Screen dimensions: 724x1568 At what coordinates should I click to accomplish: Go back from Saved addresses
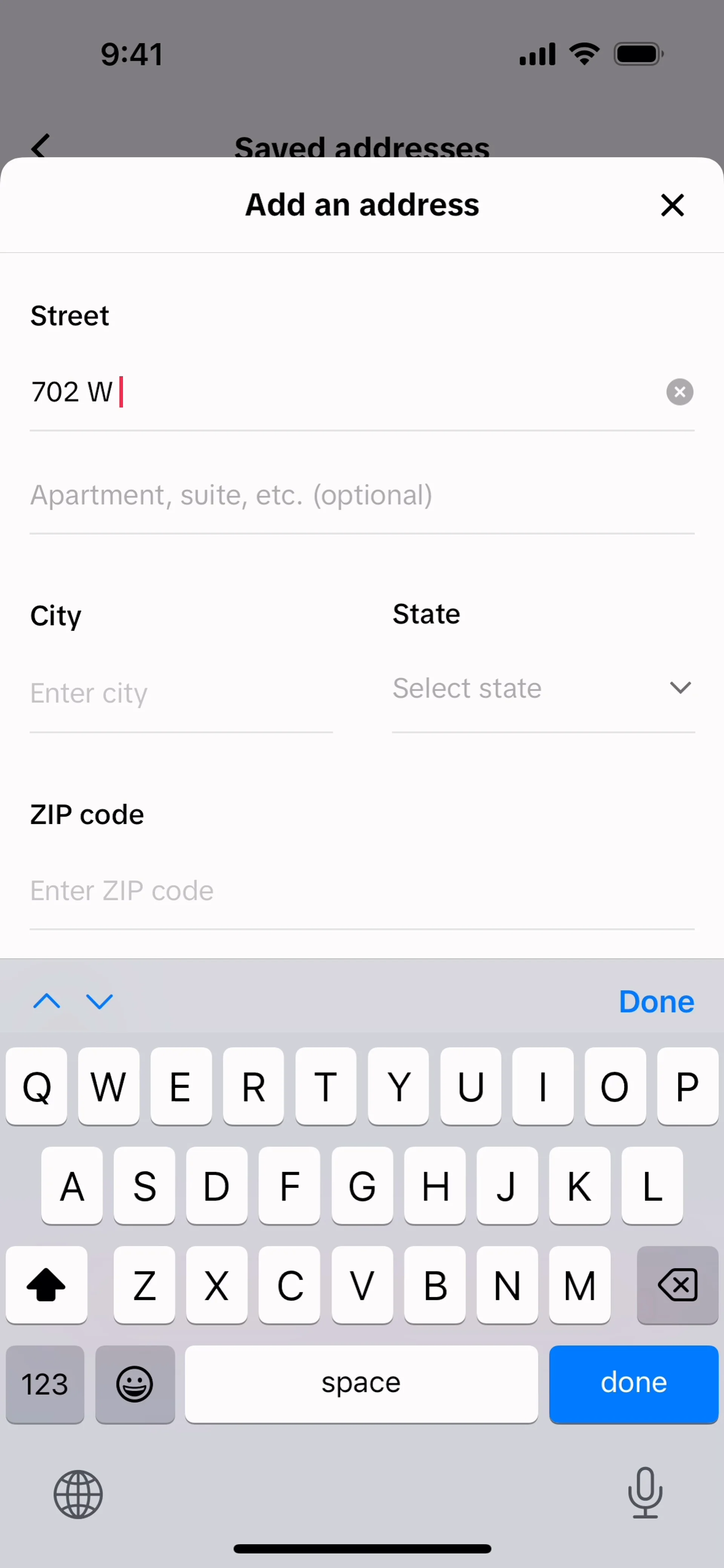[40, 146]
